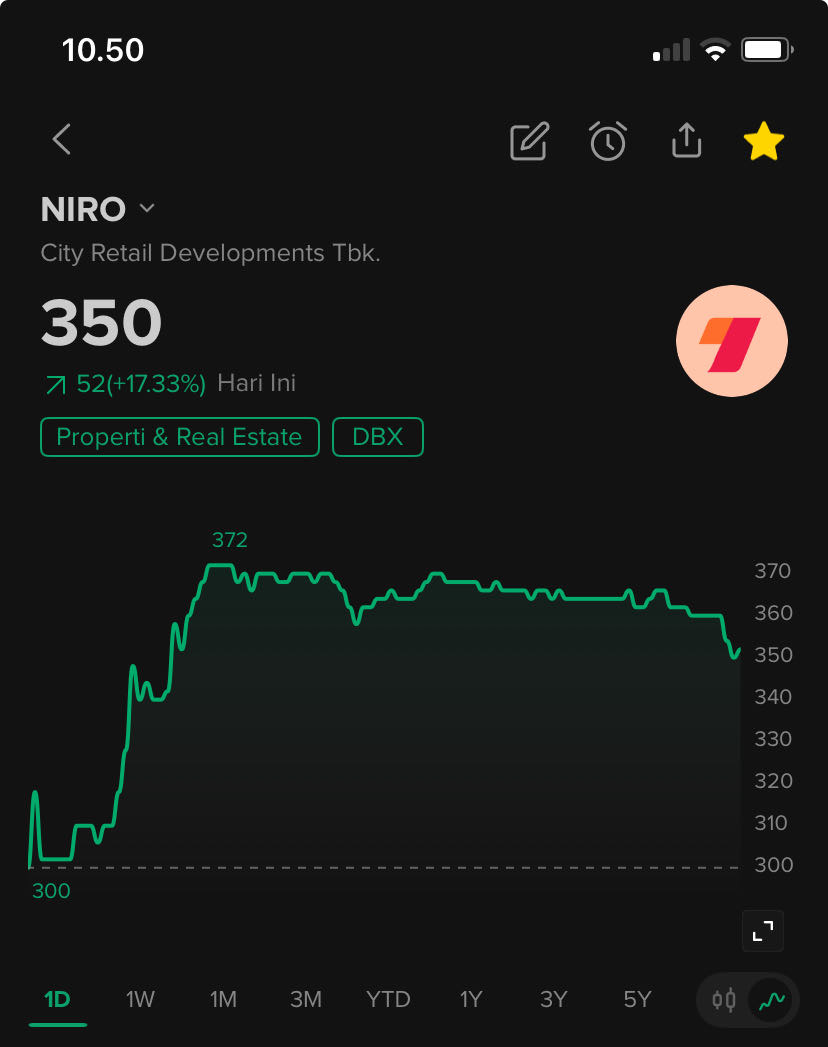The image size is (828, 1047).
Task: Expand the NIRO ticker dropdown
Action: point(147,209)
